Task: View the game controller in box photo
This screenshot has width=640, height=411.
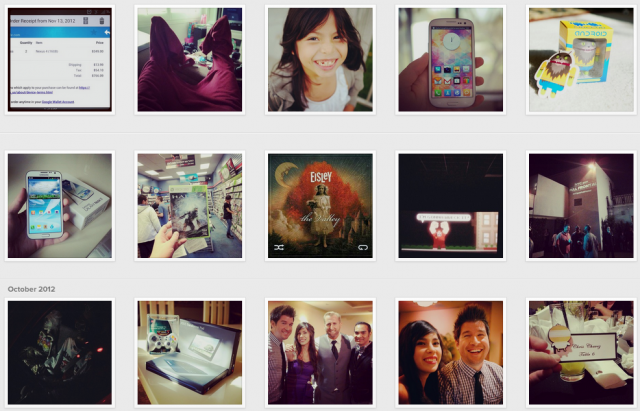Action: pyautogui.click(x=189, y=352)
